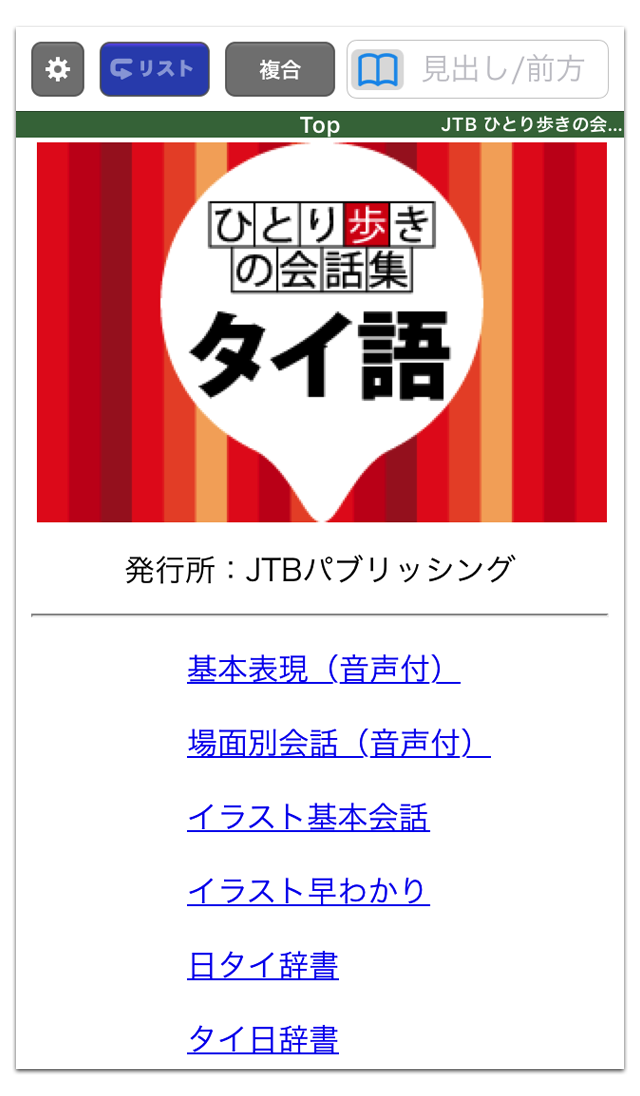
Task: Tap the 見出し/前方 search field
Action: (x=478, y=69)
